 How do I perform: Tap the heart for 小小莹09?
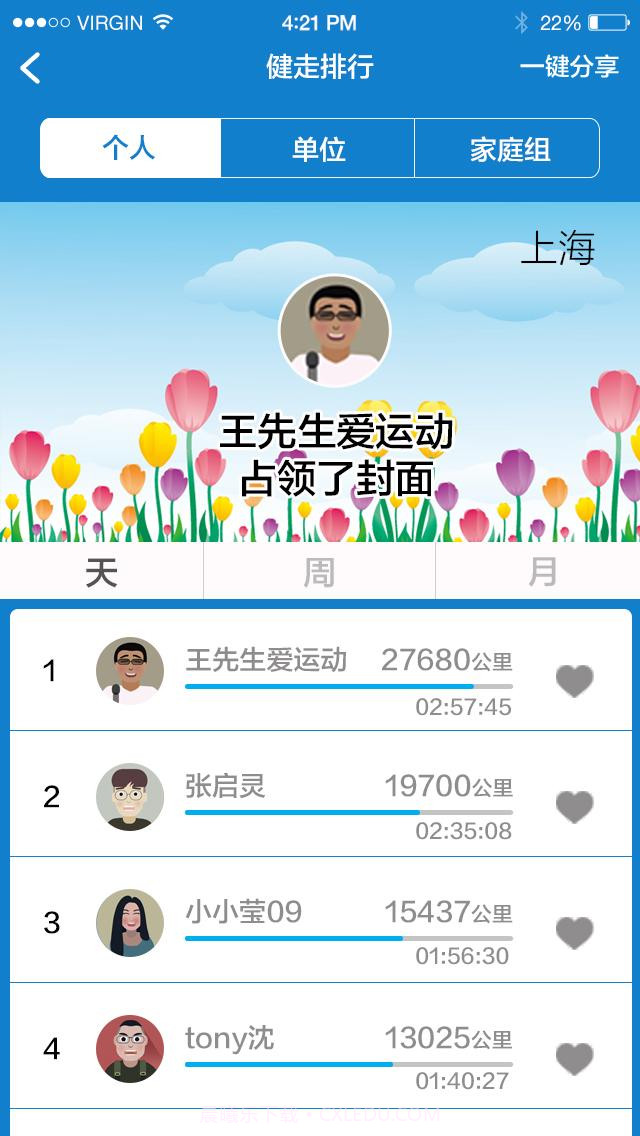pyautogui.click(x=574, y=933)
